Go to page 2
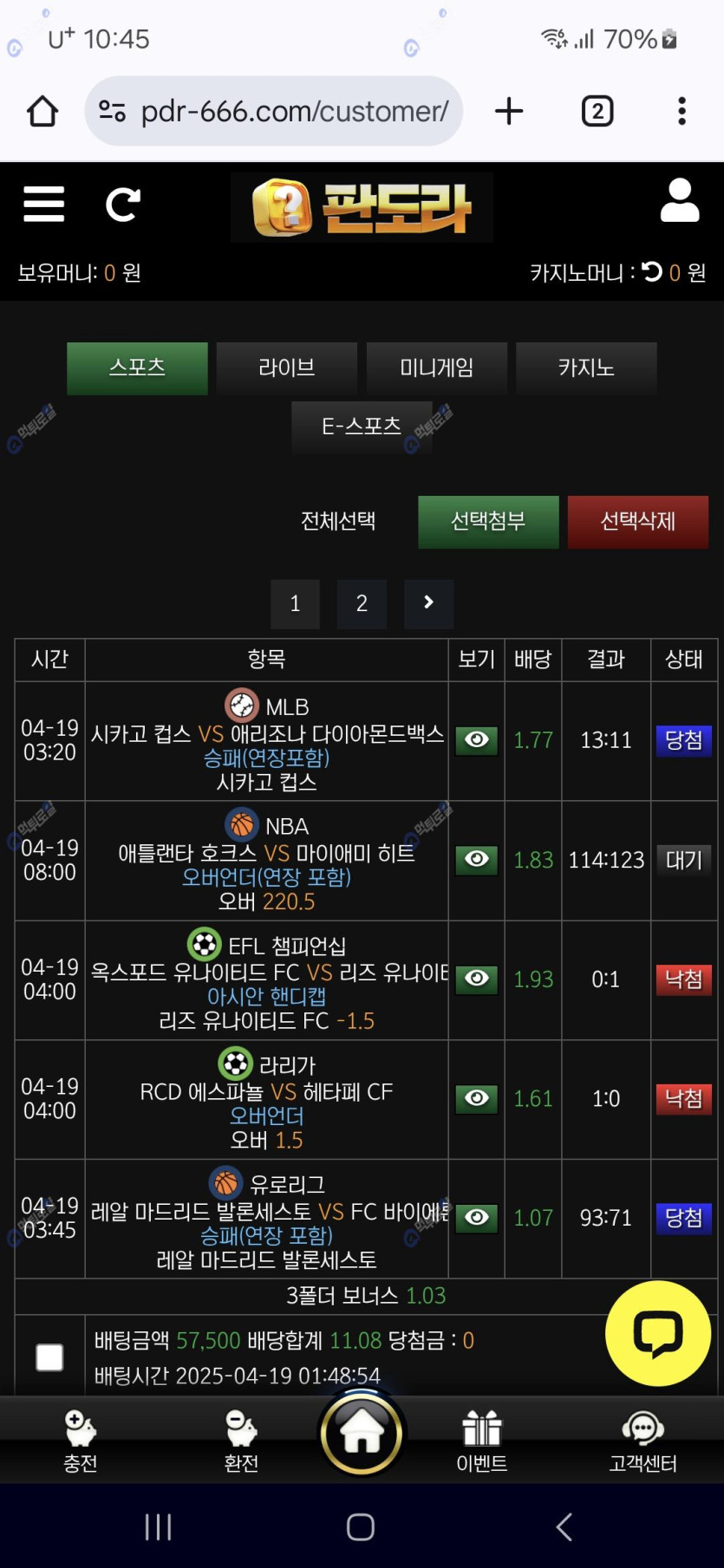724x1568 pixels. [362, 603]
